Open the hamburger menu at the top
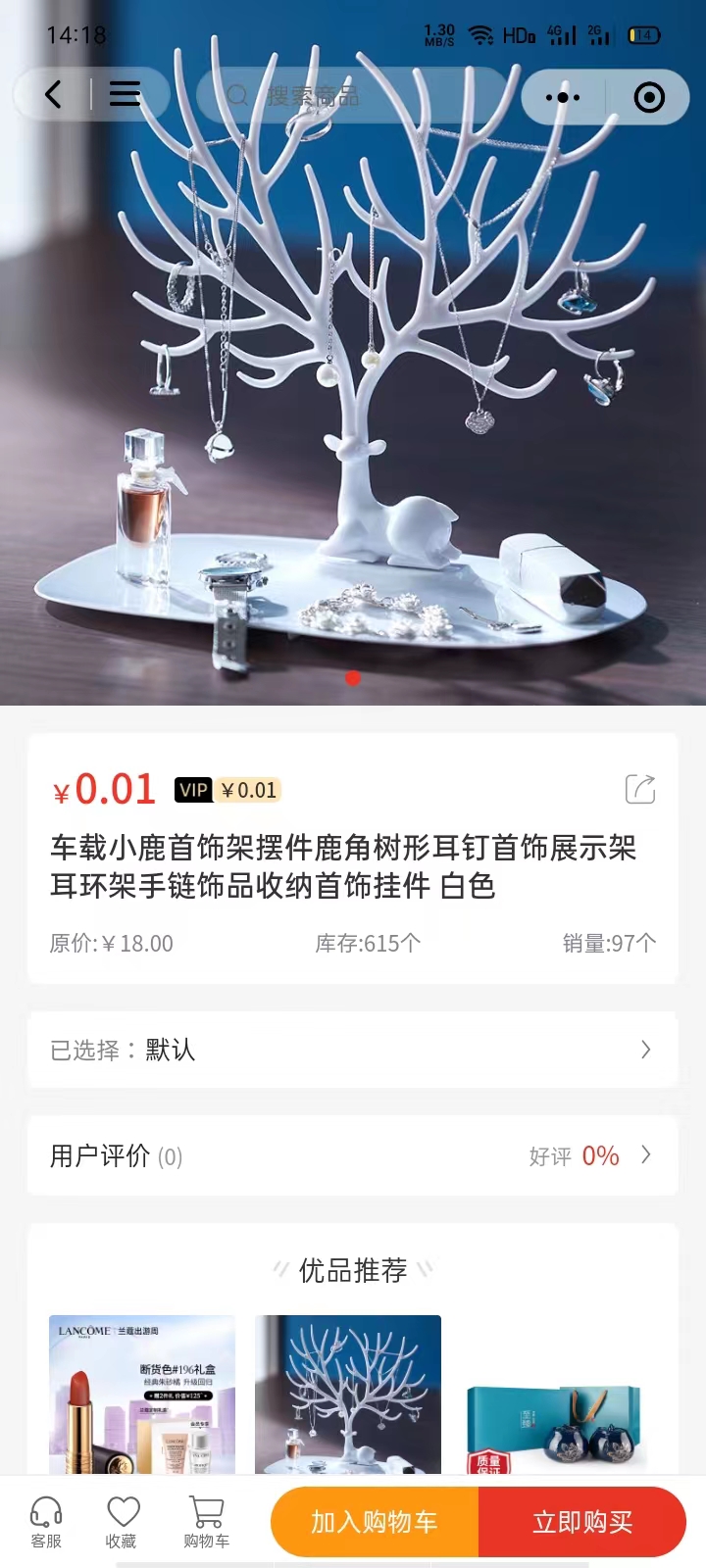 (125, 95)
